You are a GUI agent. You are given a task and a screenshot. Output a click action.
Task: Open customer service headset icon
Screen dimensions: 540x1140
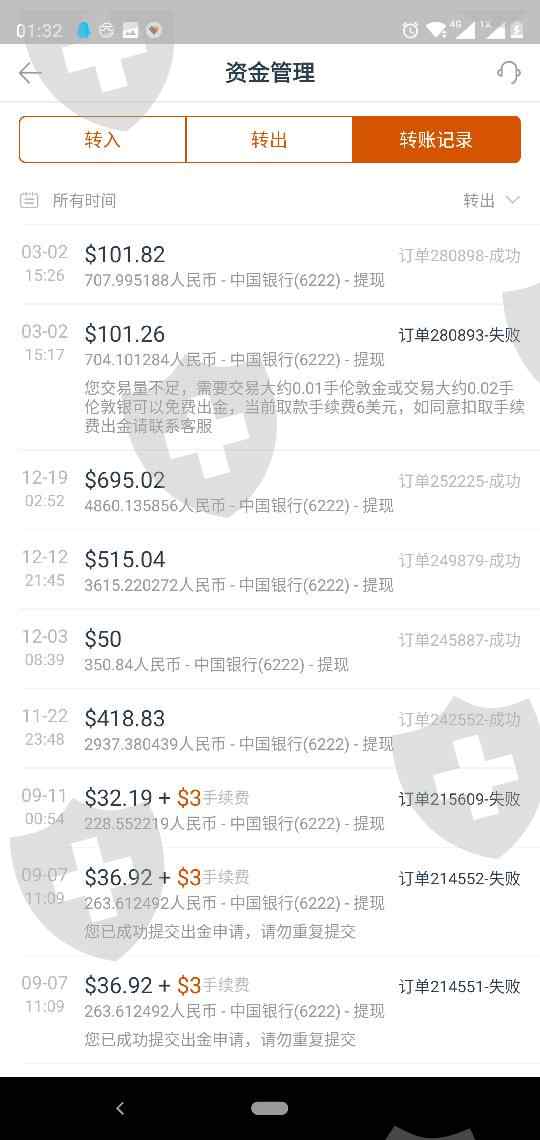point(509,73)
